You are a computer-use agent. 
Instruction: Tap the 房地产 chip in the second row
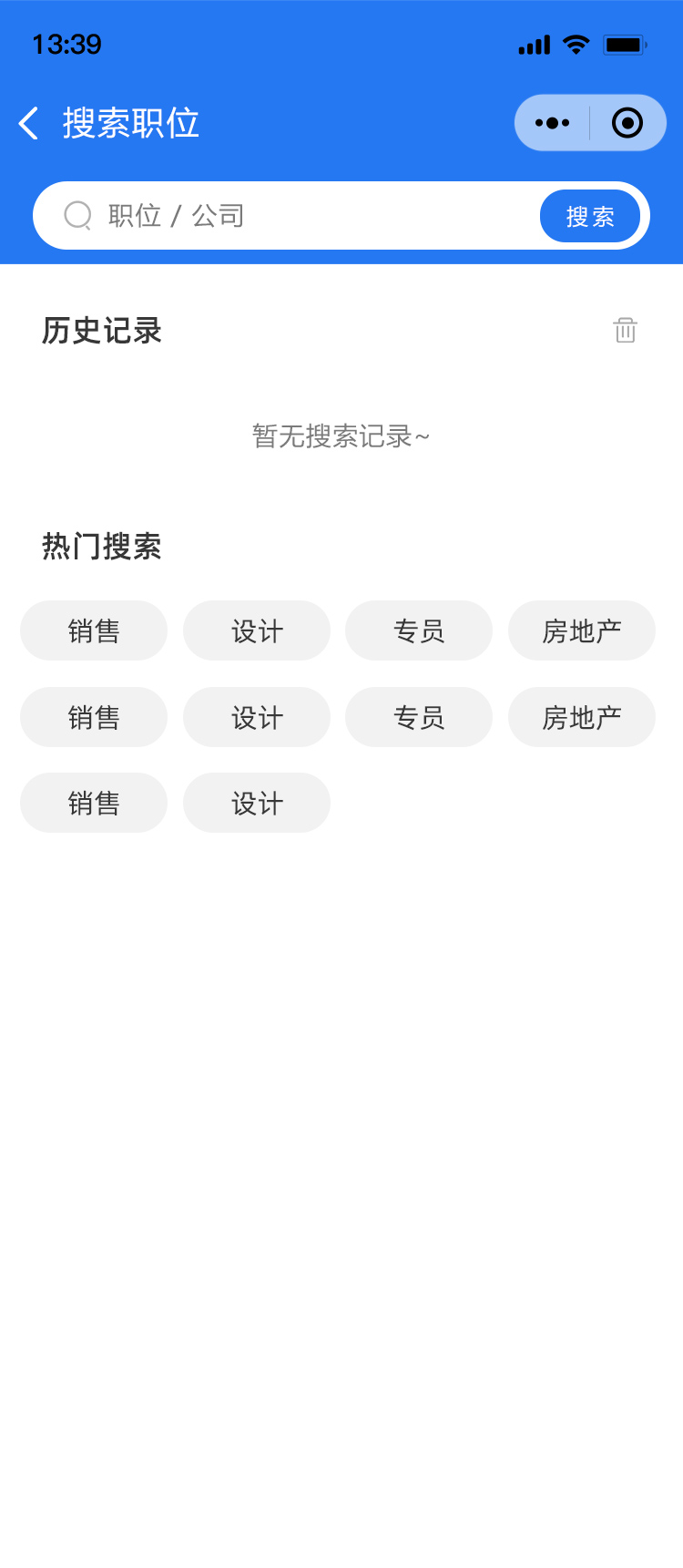582,717
